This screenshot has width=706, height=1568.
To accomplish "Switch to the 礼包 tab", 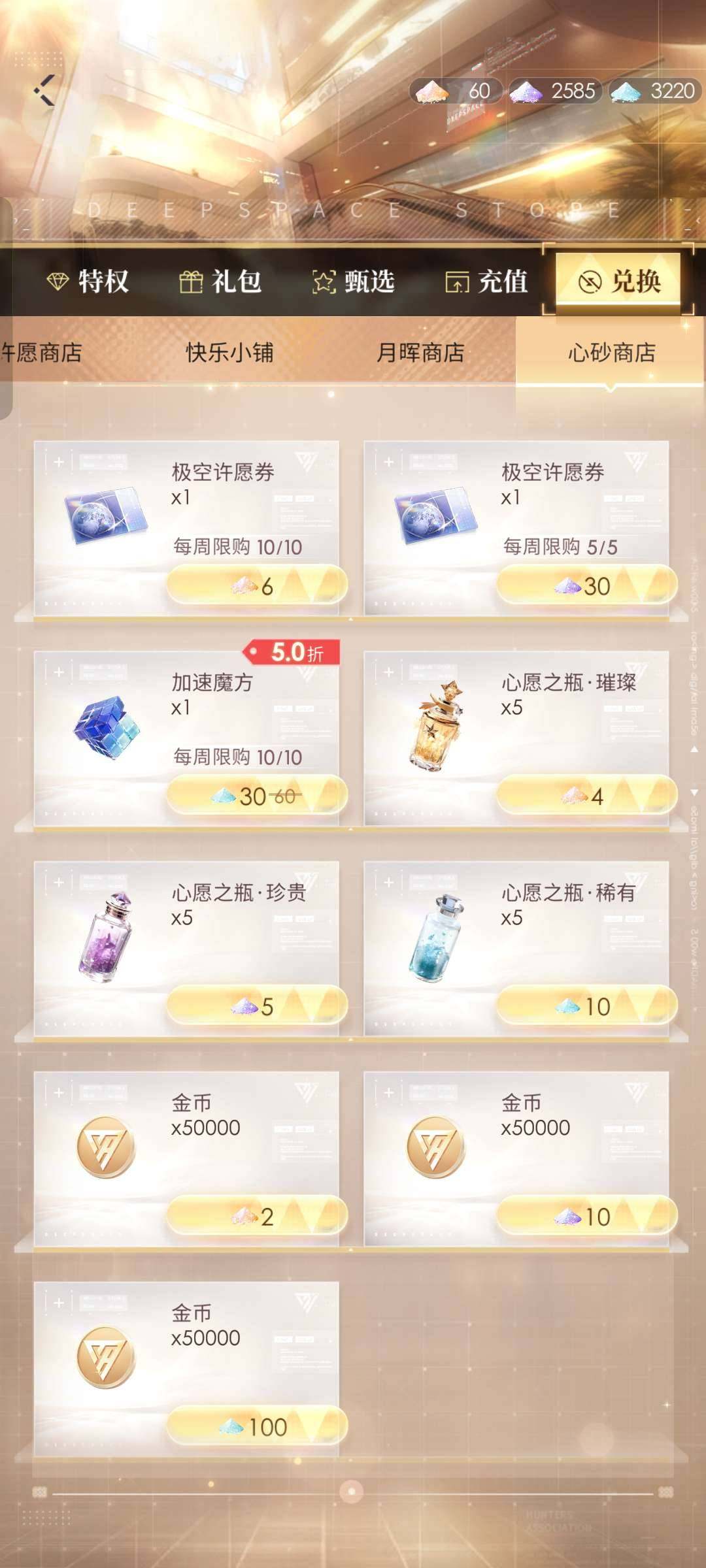I will 221,282.
